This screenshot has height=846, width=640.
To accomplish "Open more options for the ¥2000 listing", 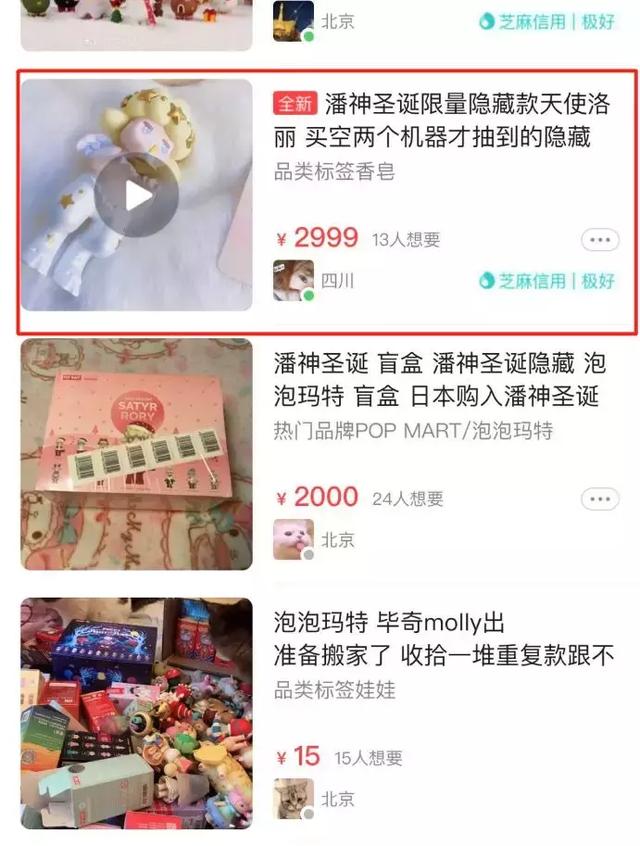I will coord(600,499).
